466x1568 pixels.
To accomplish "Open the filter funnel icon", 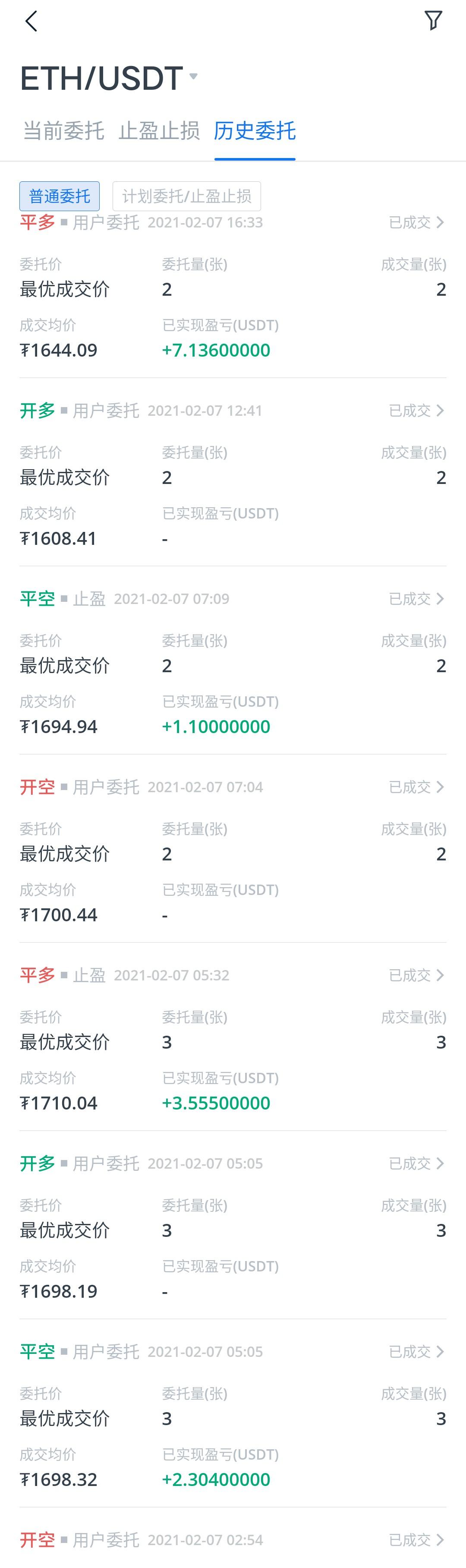I will [433, 21].
